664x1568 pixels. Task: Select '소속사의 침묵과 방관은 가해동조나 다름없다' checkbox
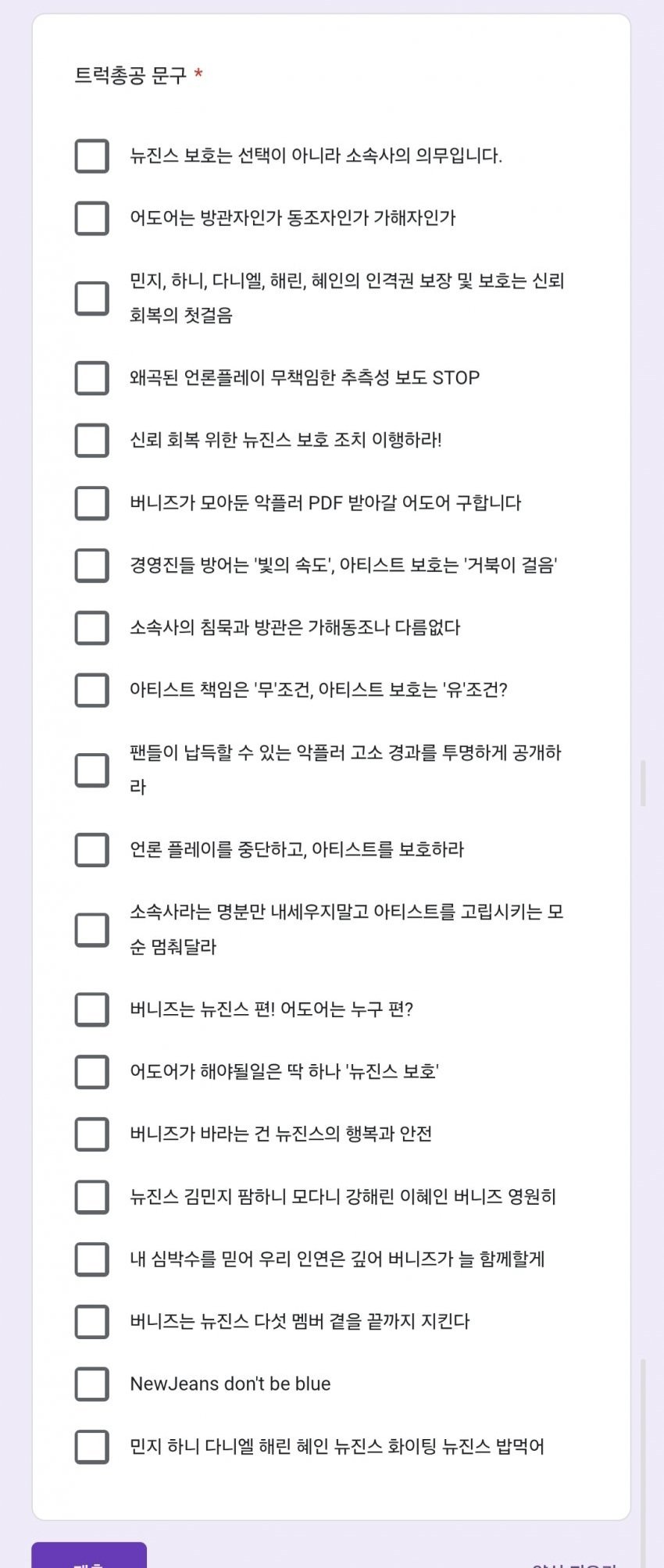tap(92, 628)
